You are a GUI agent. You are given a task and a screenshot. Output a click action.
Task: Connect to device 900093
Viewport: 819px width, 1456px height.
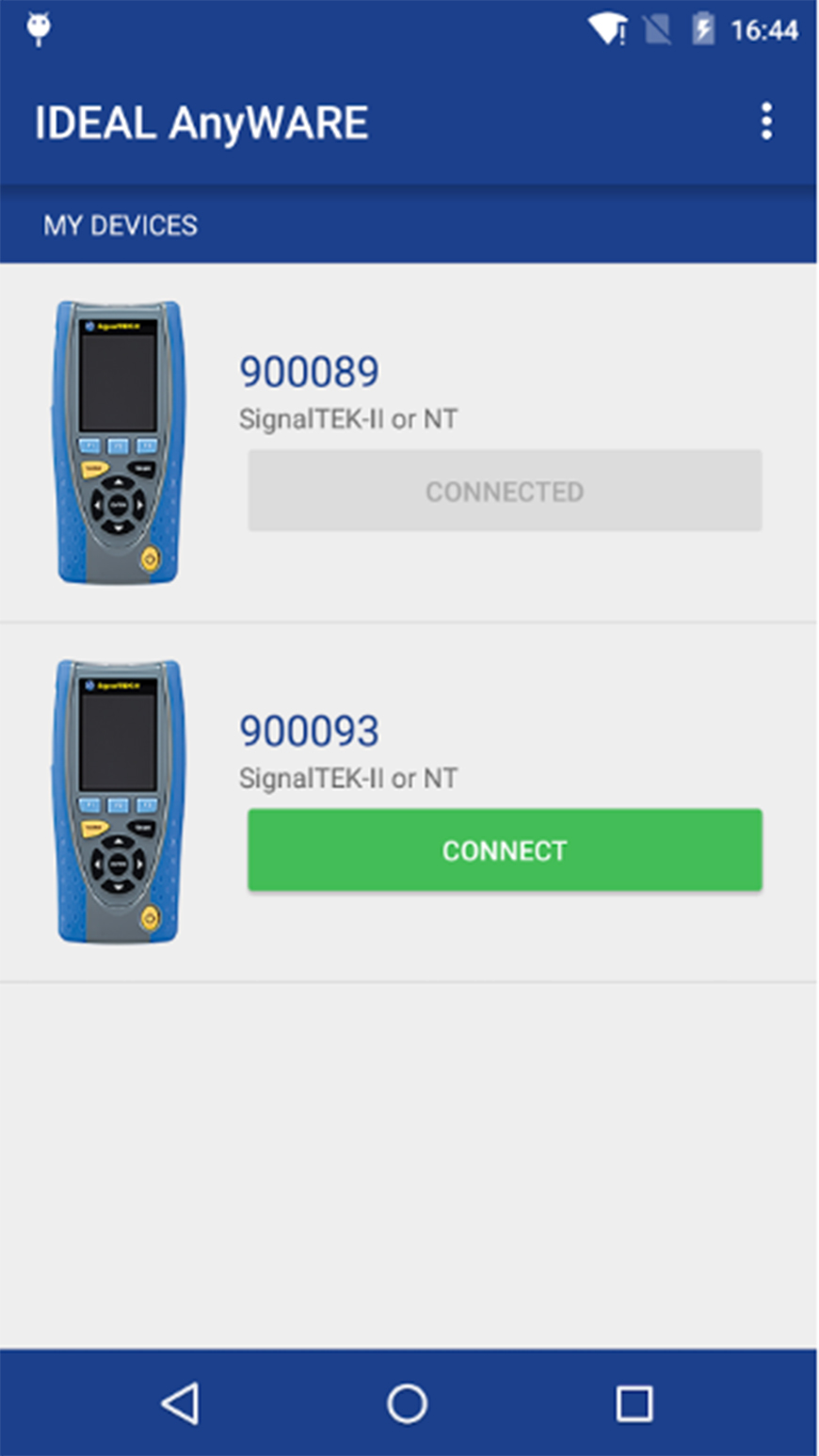(x=505, y=849)
